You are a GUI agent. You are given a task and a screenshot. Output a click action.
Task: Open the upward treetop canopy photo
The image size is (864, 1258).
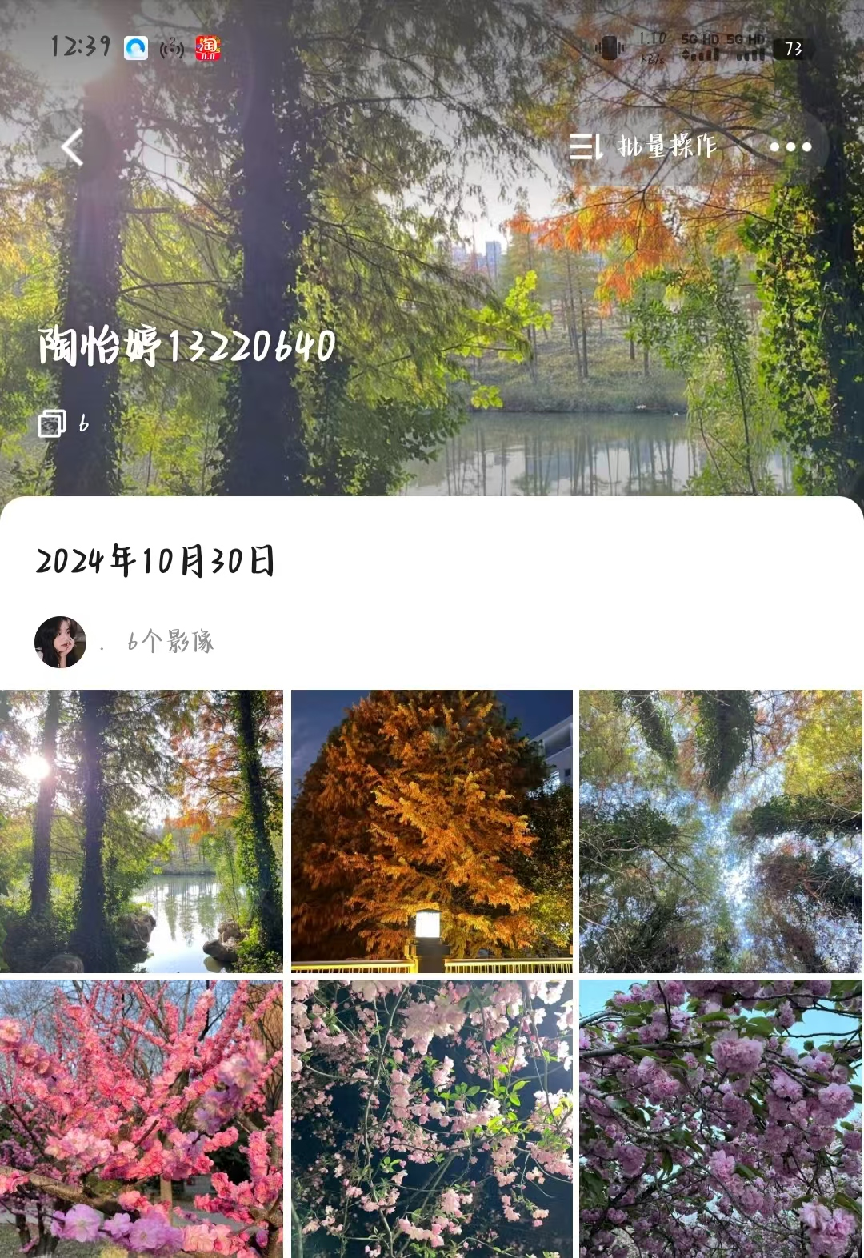[721, 831]
